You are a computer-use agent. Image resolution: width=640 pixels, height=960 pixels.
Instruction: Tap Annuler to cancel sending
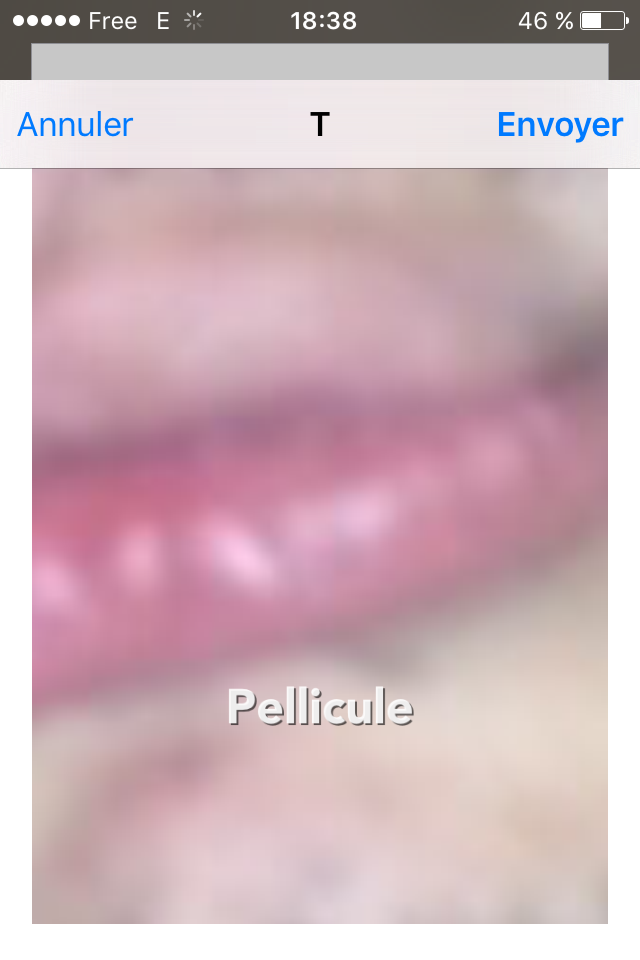coord(75,125)
